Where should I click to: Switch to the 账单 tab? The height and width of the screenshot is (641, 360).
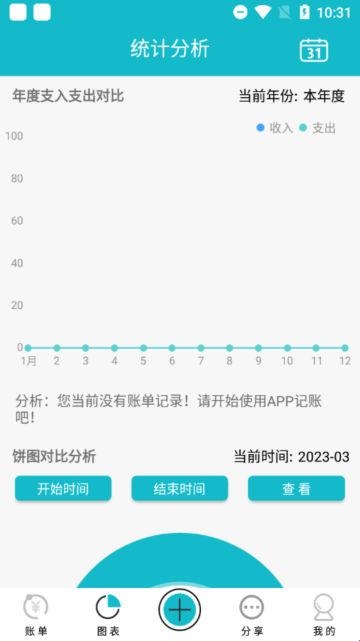pos(36,615)
